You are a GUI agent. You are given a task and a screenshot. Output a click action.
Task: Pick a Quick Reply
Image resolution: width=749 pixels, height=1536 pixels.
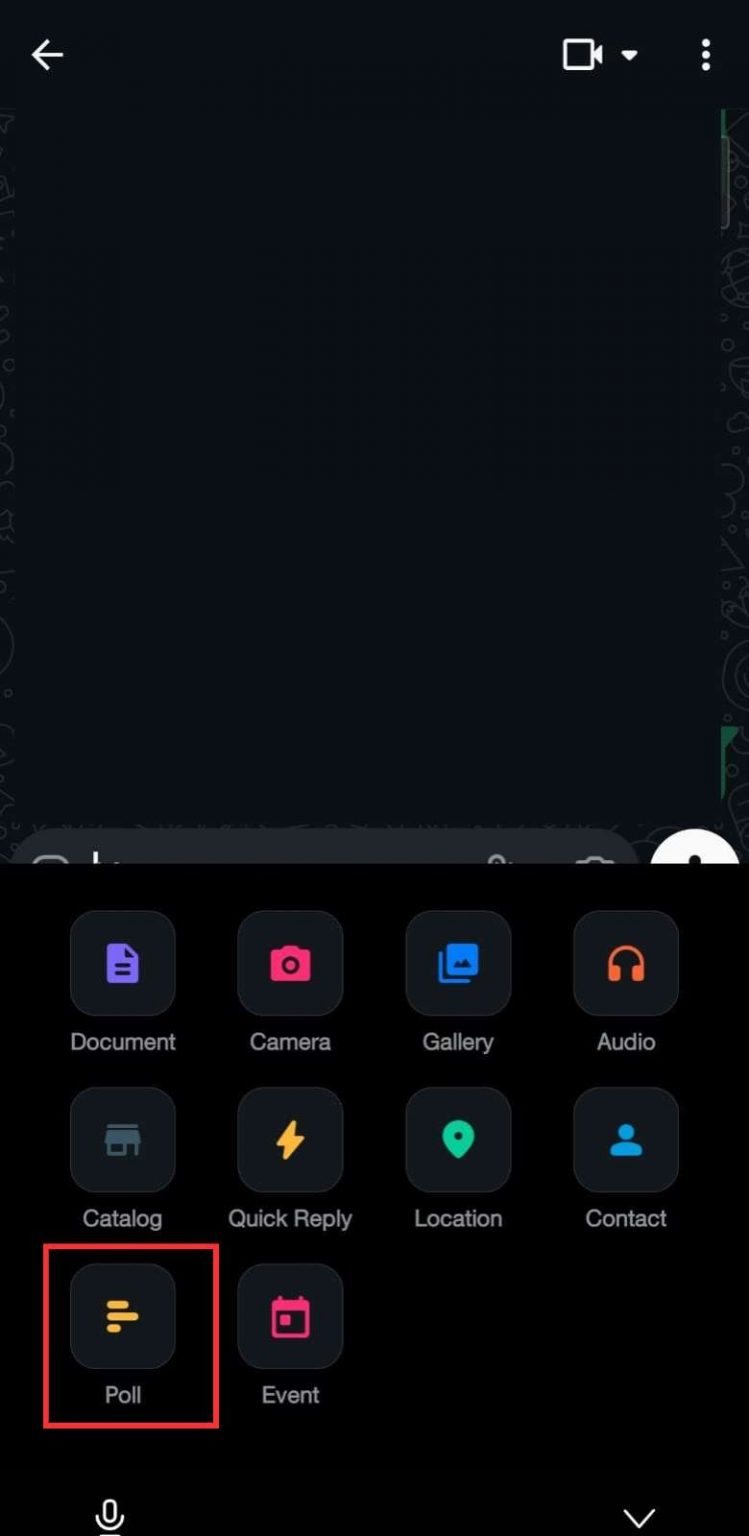[x=290, y=1140]
